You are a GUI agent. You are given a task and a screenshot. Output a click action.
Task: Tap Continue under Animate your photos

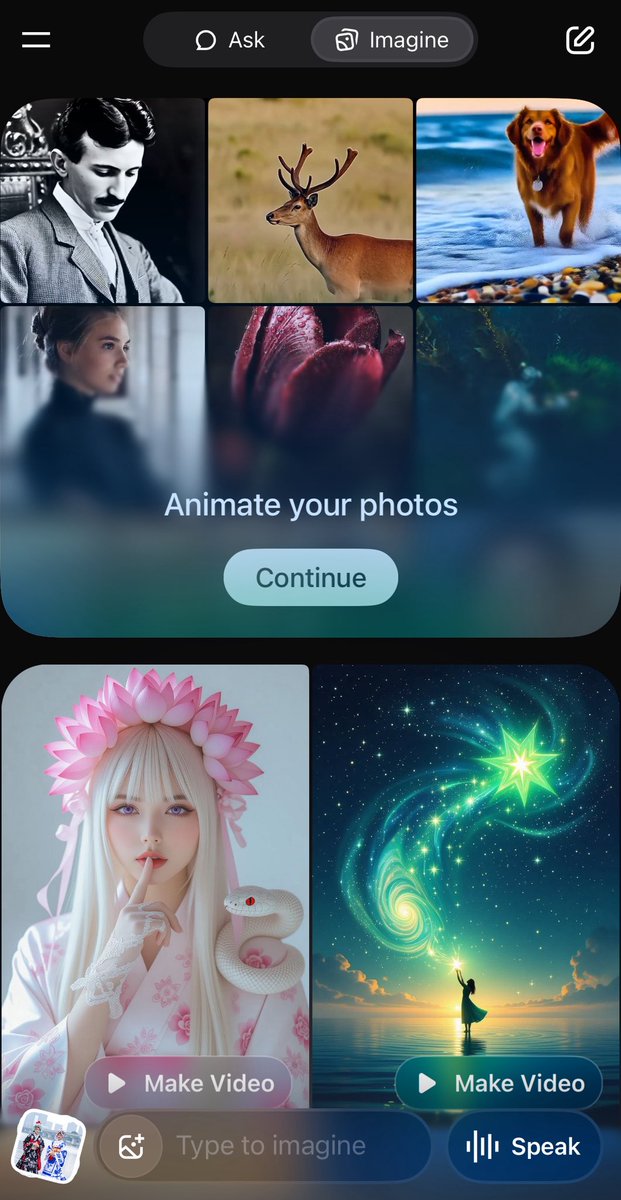click(311, 577)
